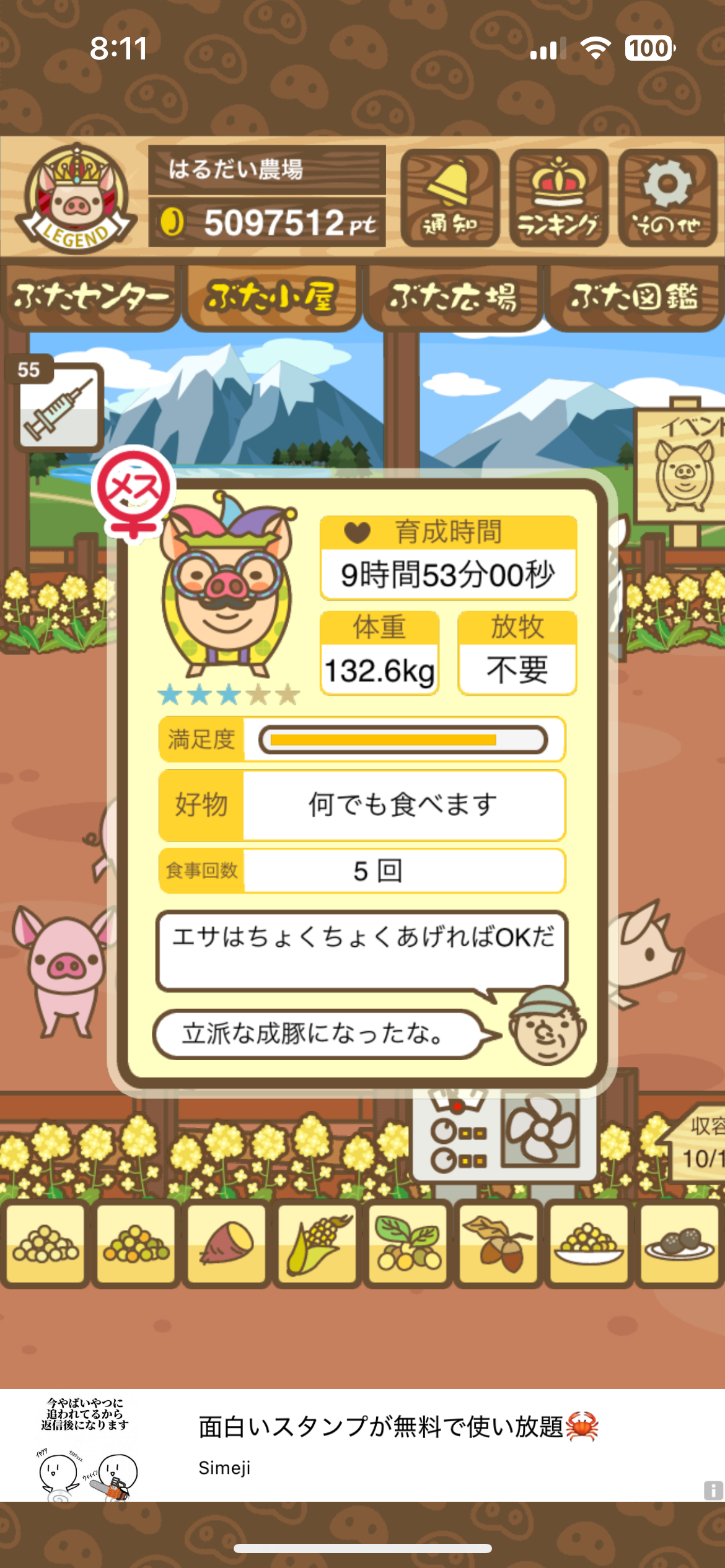Viewport: 725px width, 1568px height.
Task: Select the leafy vegetable feed
Action: [408, 1243]
